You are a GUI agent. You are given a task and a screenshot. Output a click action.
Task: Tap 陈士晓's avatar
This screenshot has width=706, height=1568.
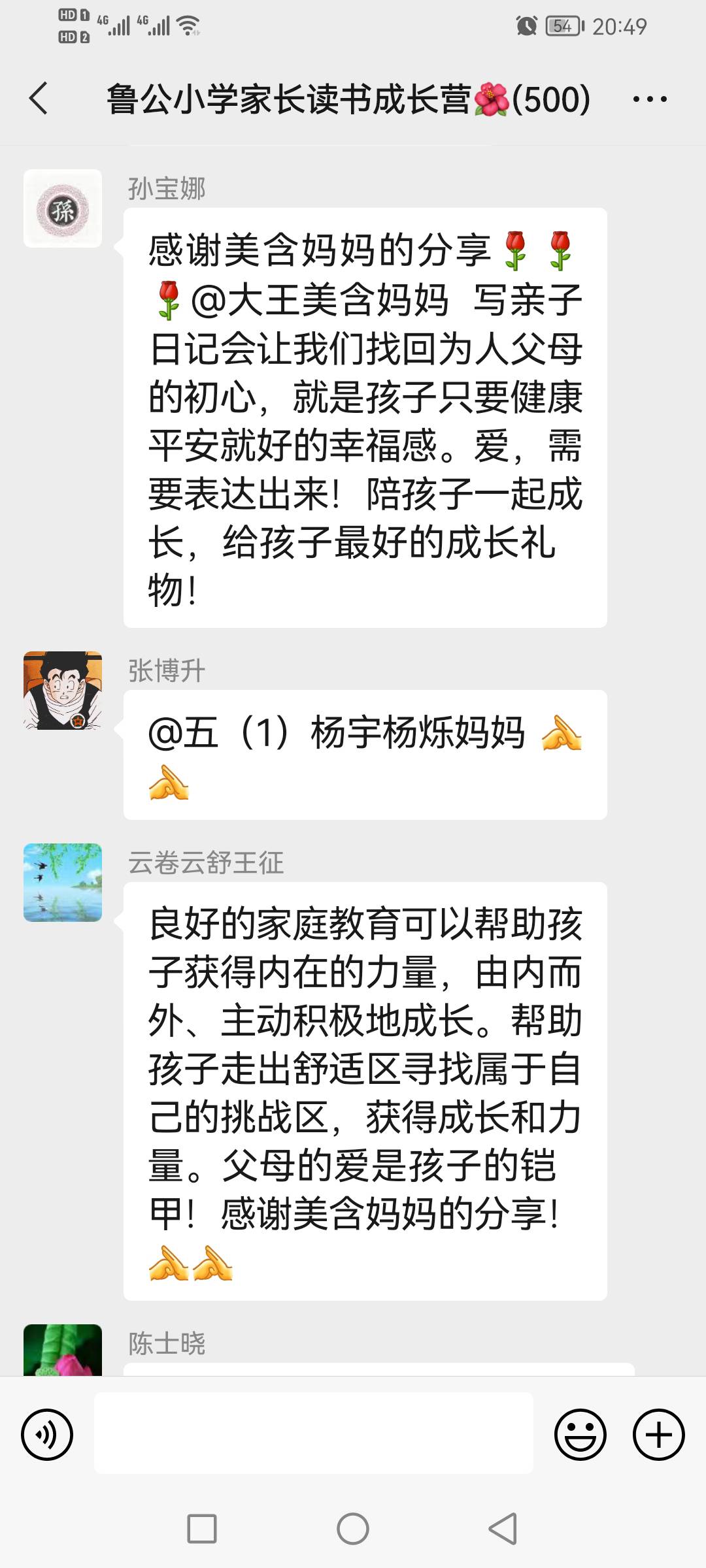63,1349
